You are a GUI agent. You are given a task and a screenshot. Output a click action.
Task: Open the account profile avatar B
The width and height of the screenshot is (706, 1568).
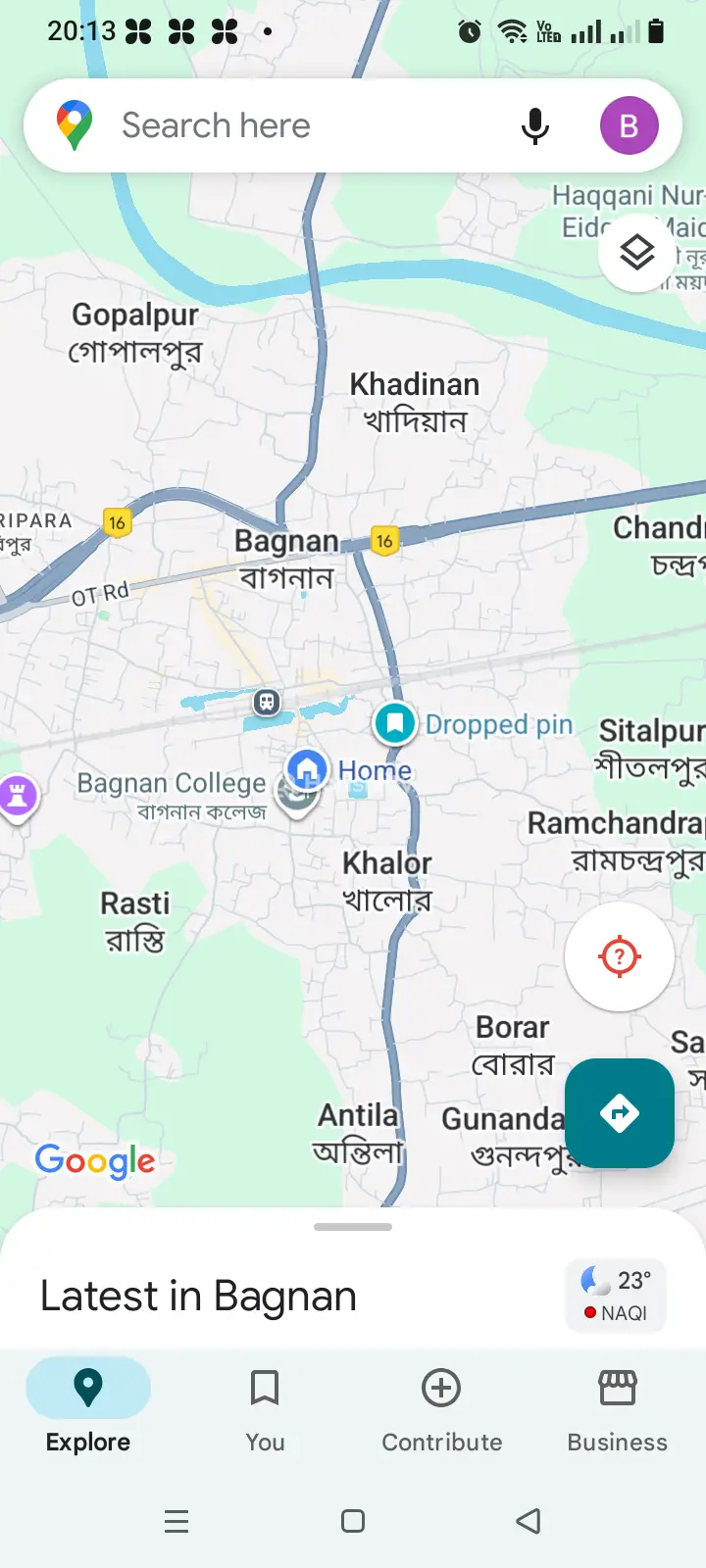(x=629, y=125)
